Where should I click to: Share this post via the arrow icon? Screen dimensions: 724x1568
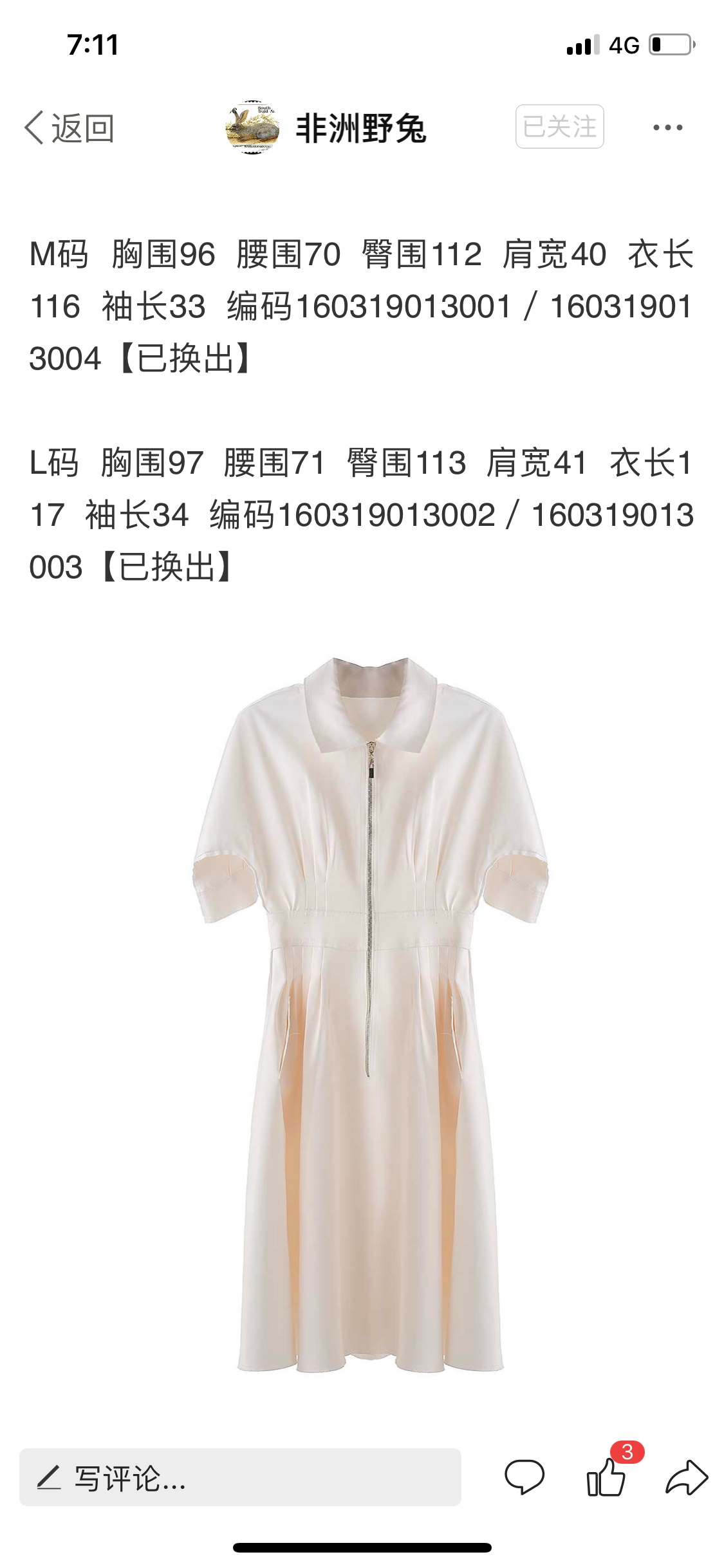point(686,1477)
